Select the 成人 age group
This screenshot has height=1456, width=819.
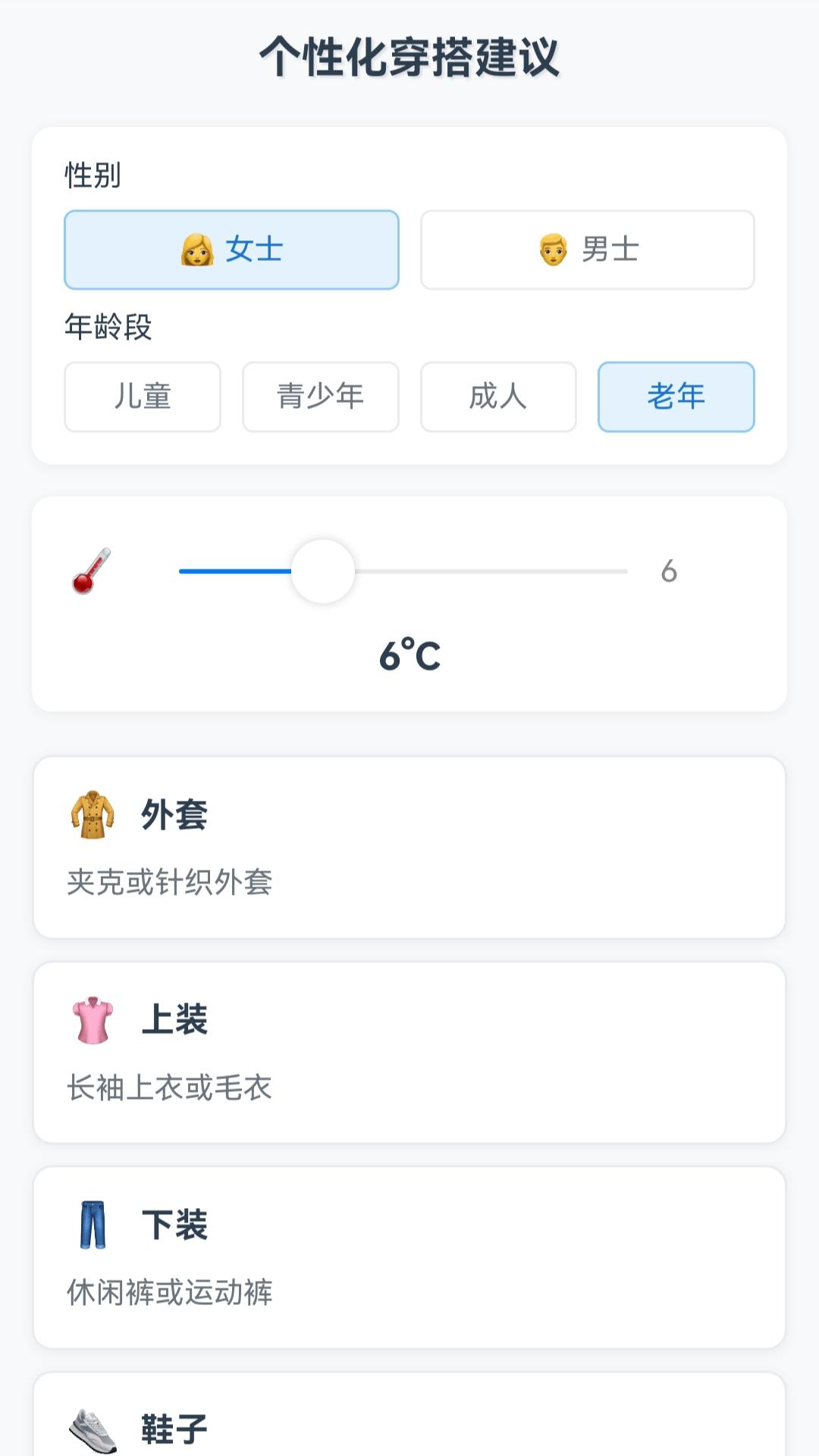click(x=497, y=397)
